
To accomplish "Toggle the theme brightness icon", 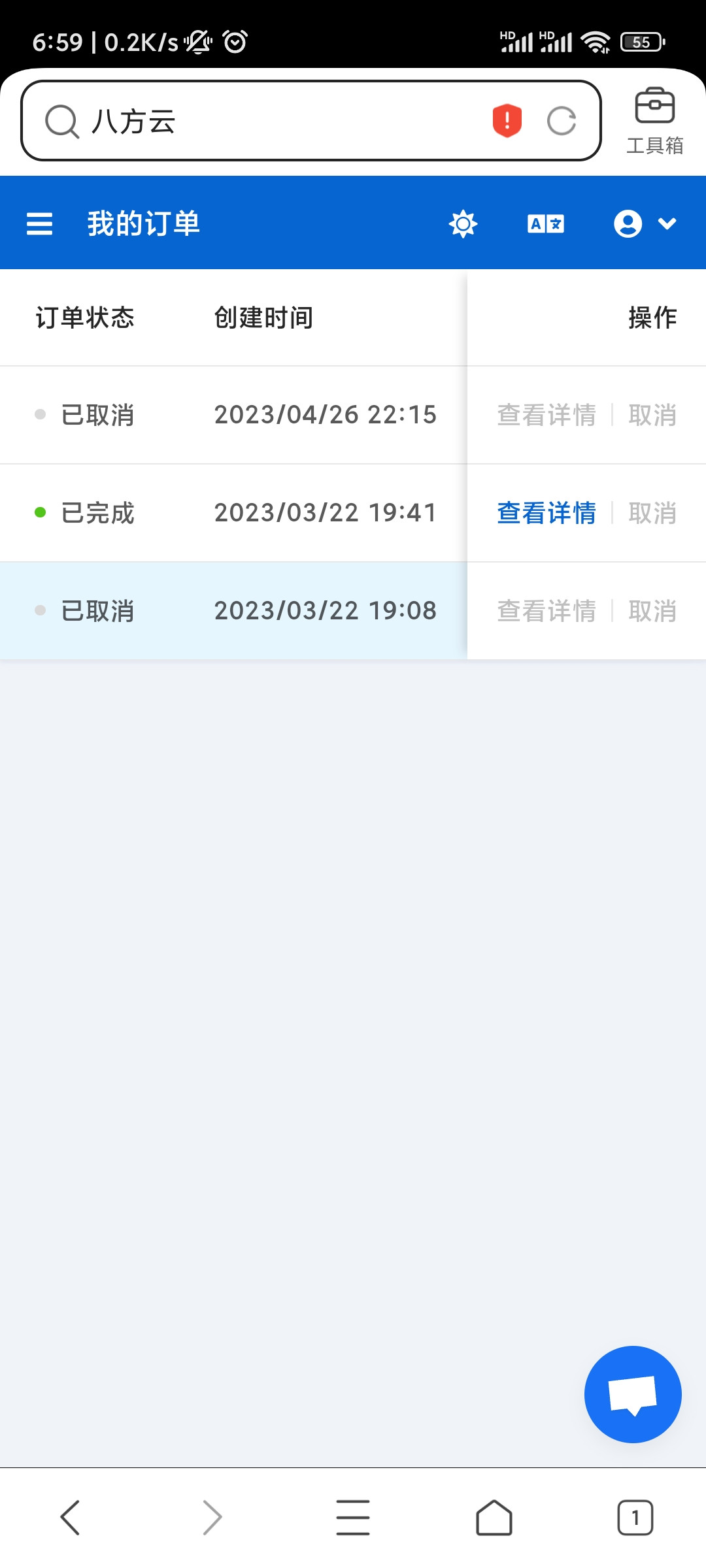I will coord(463,223).
